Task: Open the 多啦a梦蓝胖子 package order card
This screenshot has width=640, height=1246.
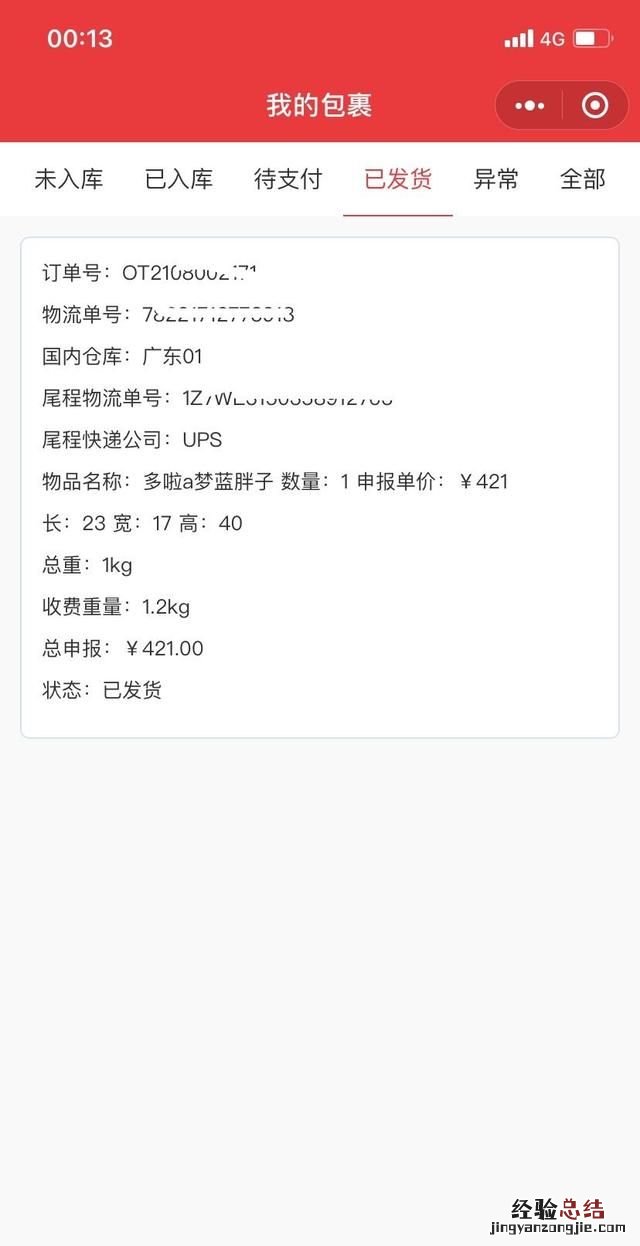Action: [x=320, y=488]
